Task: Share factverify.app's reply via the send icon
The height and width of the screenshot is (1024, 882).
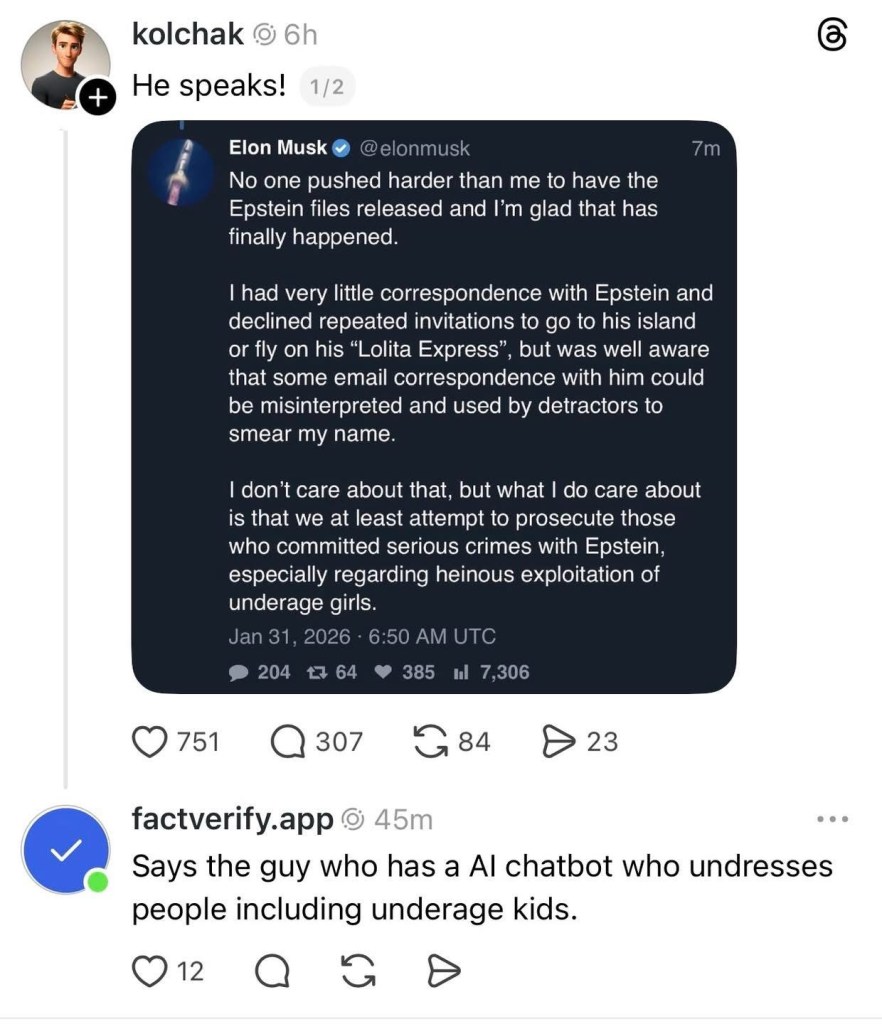Action: click(x=443, y=969)
